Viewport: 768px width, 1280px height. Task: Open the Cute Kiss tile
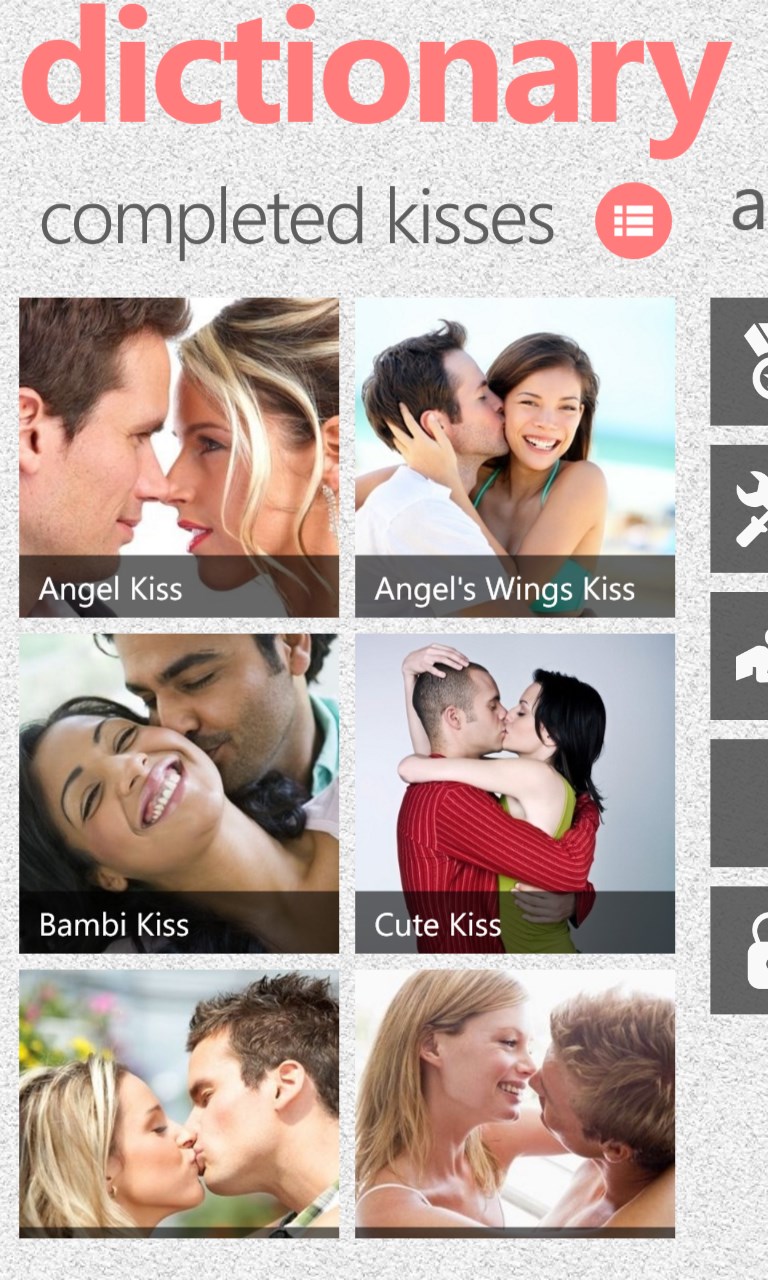click(x=515, y=793)
